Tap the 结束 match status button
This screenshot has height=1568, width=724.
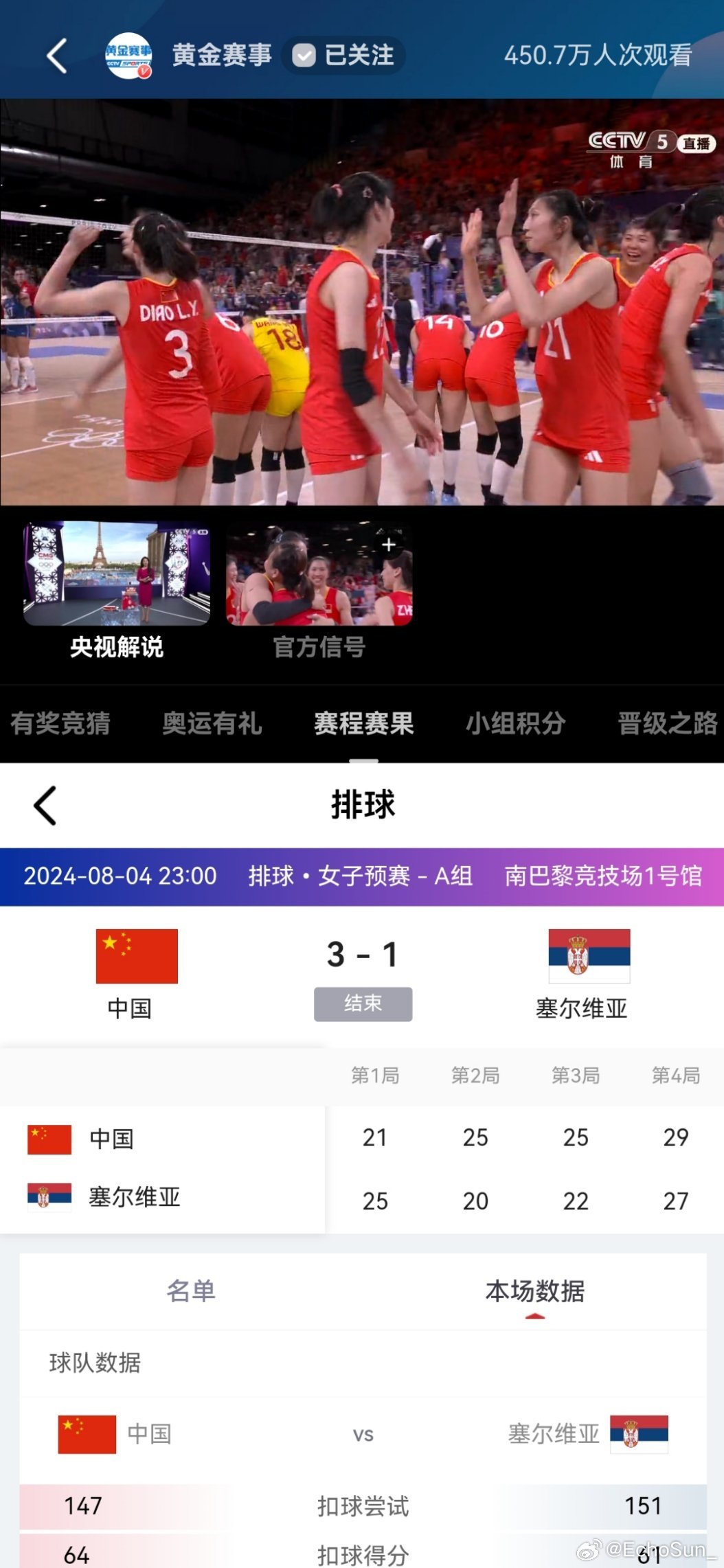click(362, 1004)
